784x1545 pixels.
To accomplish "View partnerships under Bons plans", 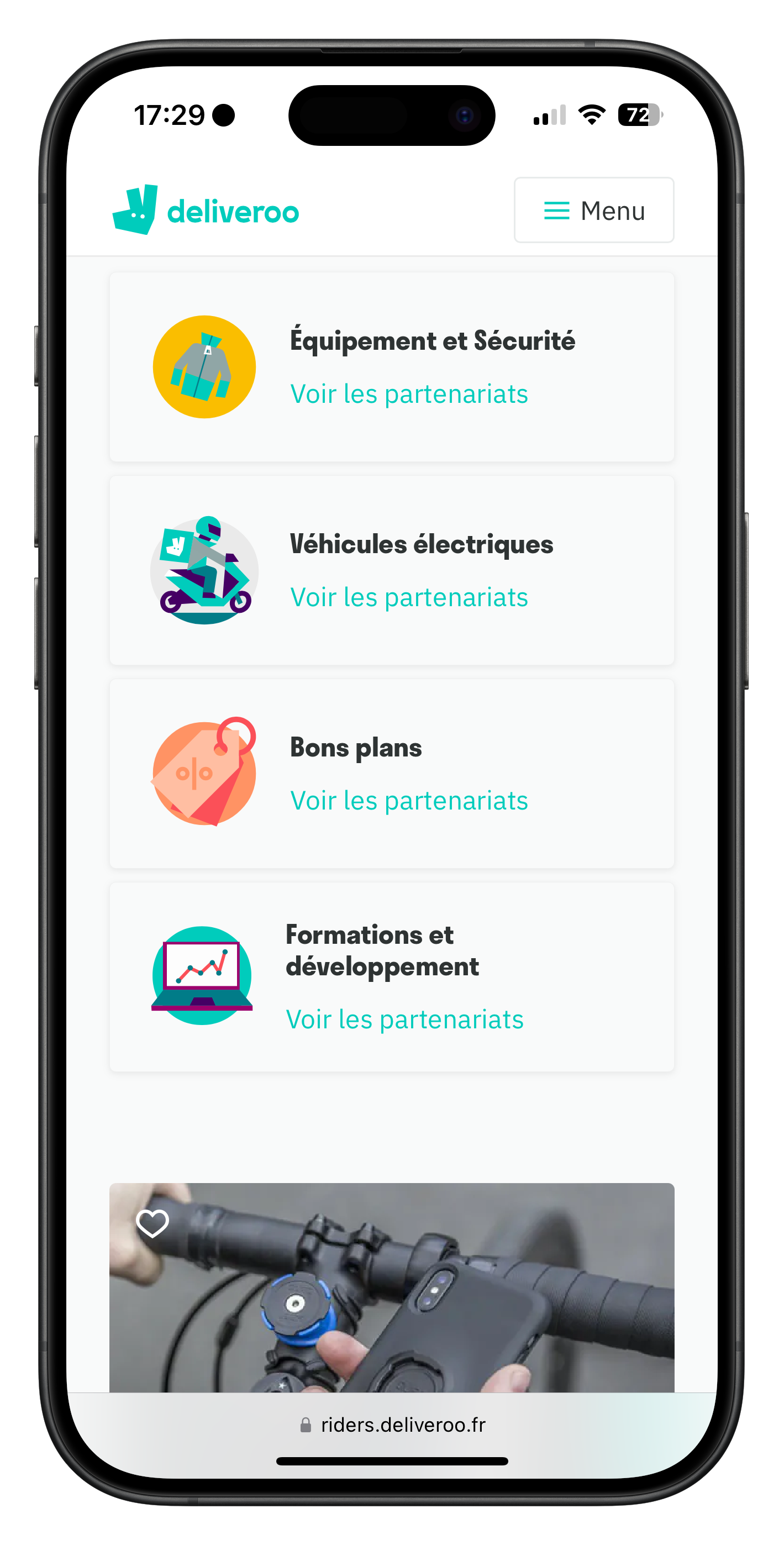I will point(408,801).
